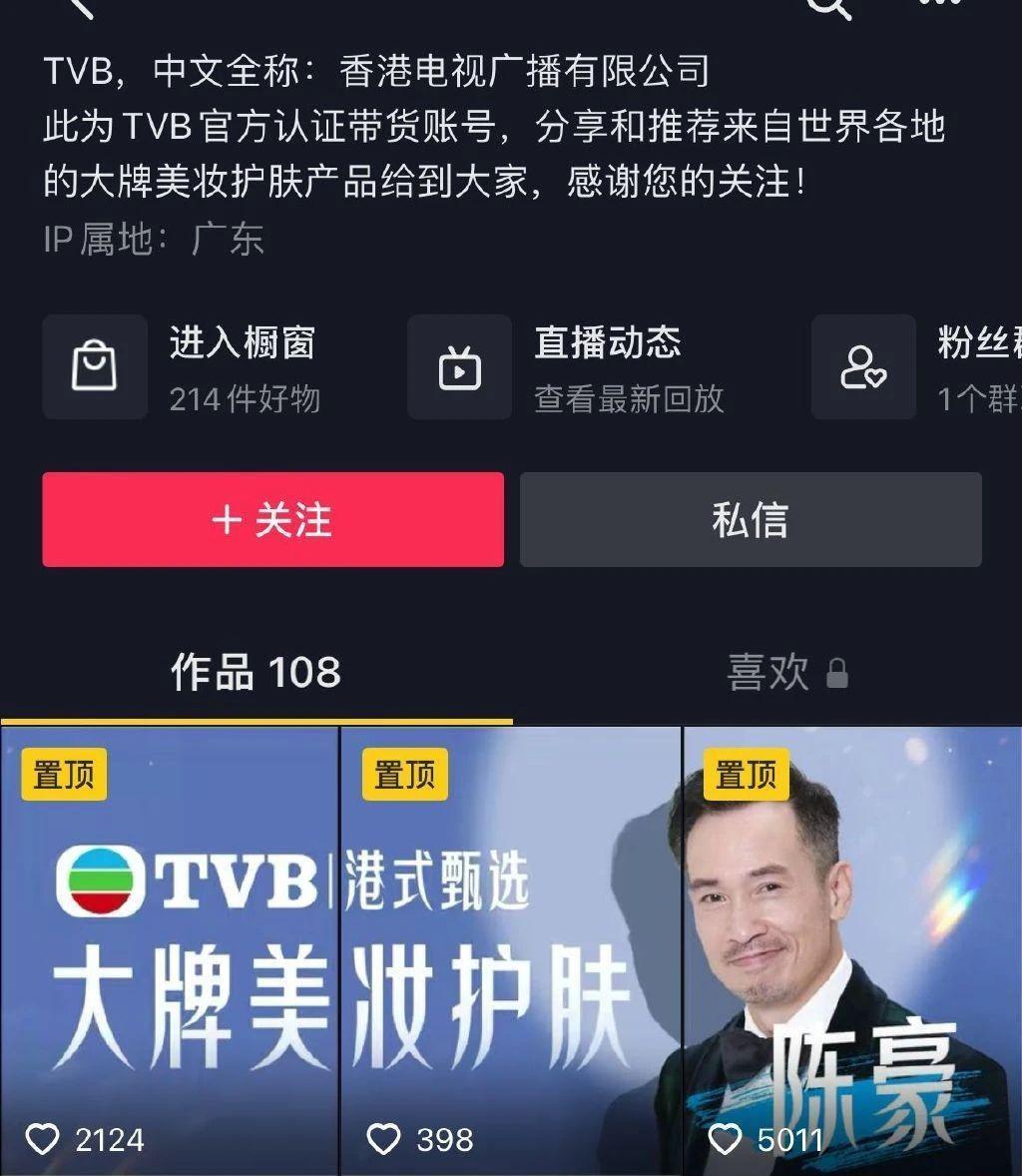This screenshot has width=1022, height=1176.
Task: Open 214件好物 goods list
Action: [245, 396]
